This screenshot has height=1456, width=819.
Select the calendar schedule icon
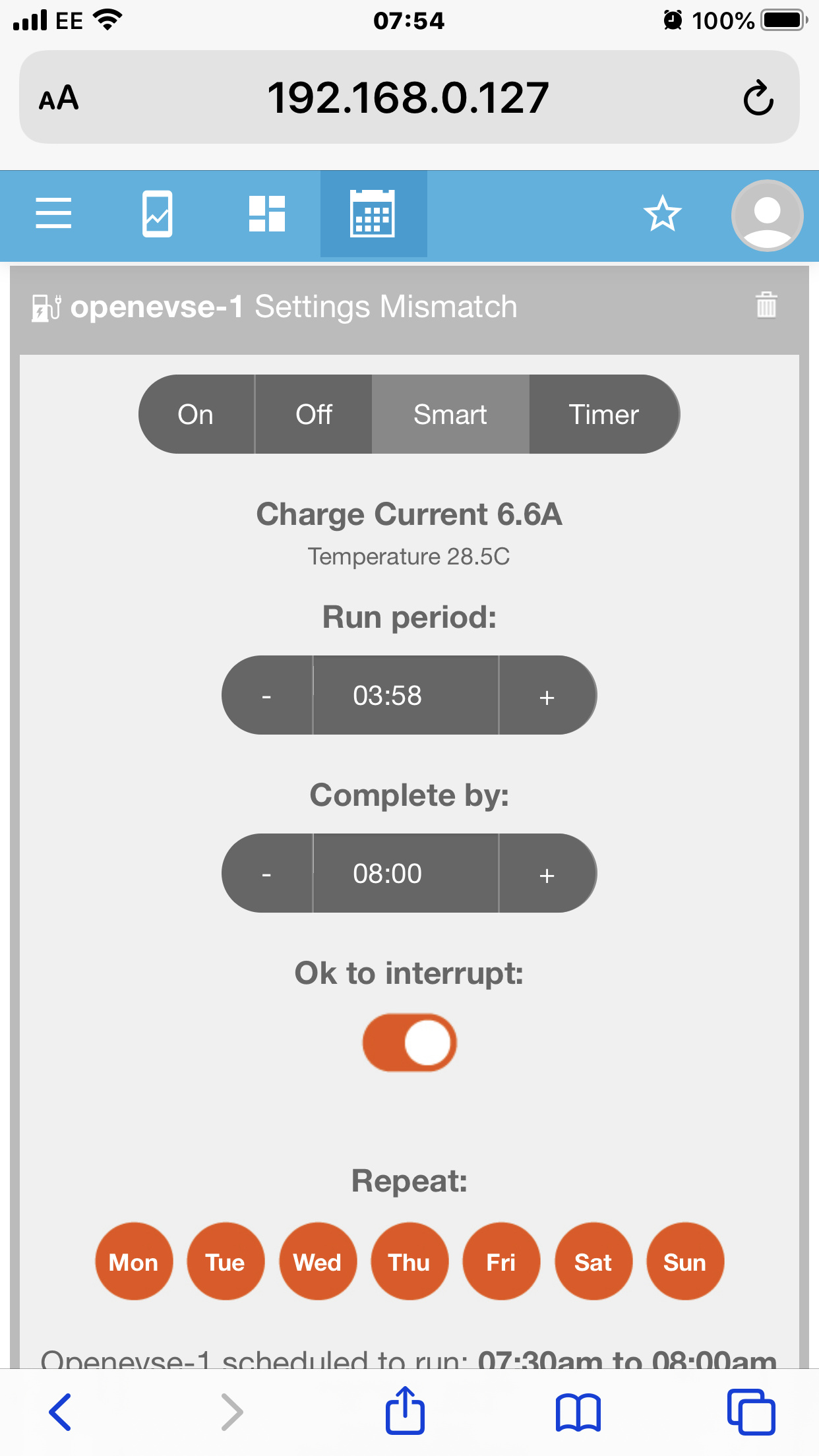click(373, 214)
